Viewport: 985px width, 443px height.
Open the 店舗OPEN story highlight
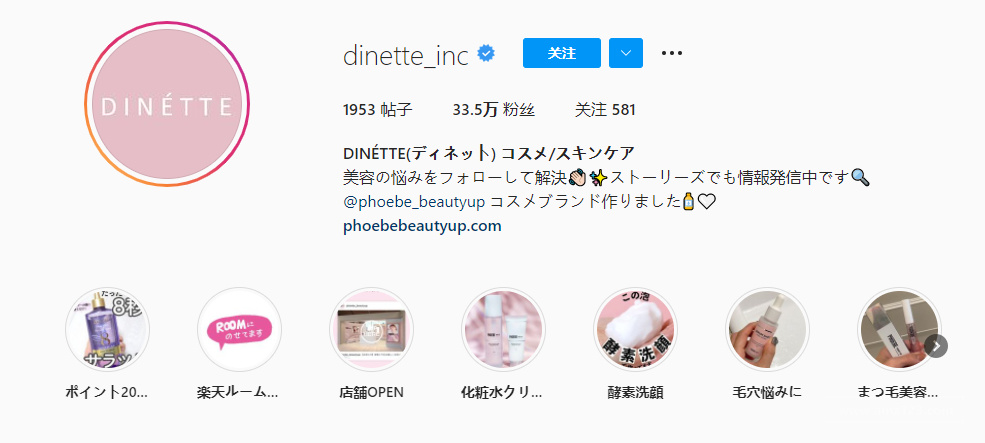(371, 330)
